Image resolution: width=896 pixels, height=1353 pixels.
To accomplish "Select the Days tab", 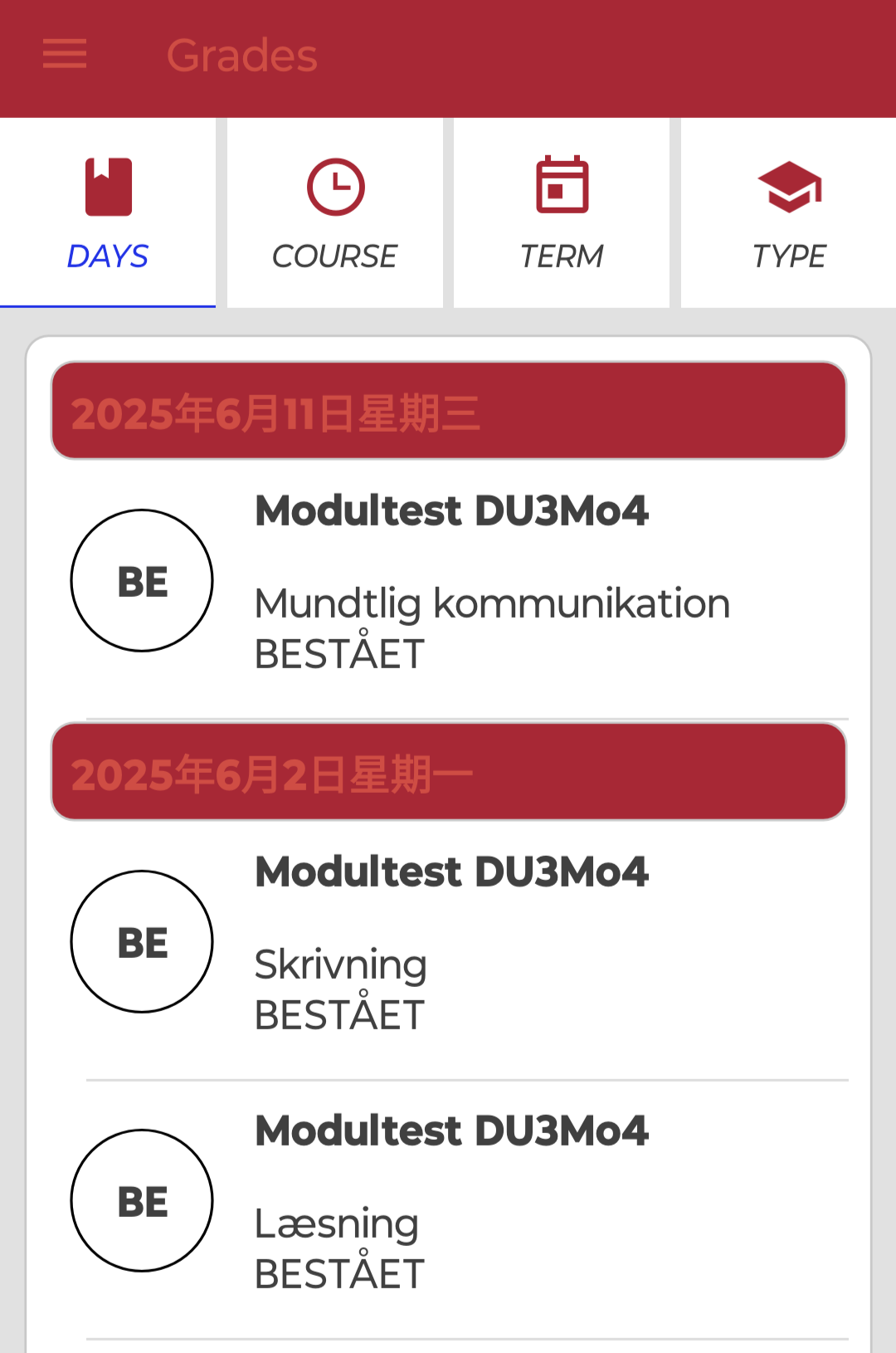I will [108, 213].
